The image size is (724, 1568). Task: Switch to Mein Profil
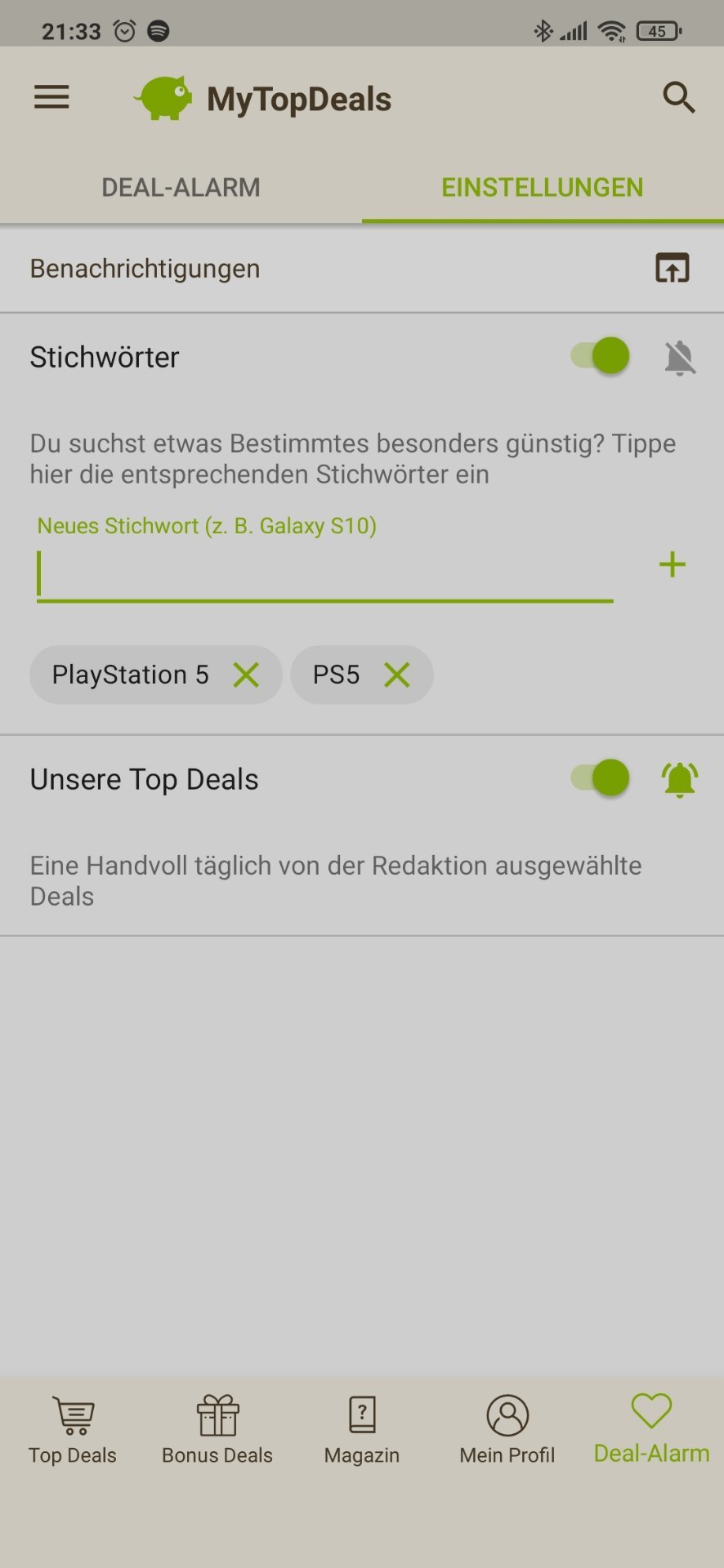pyautogui.click(x=507, y=1429)
